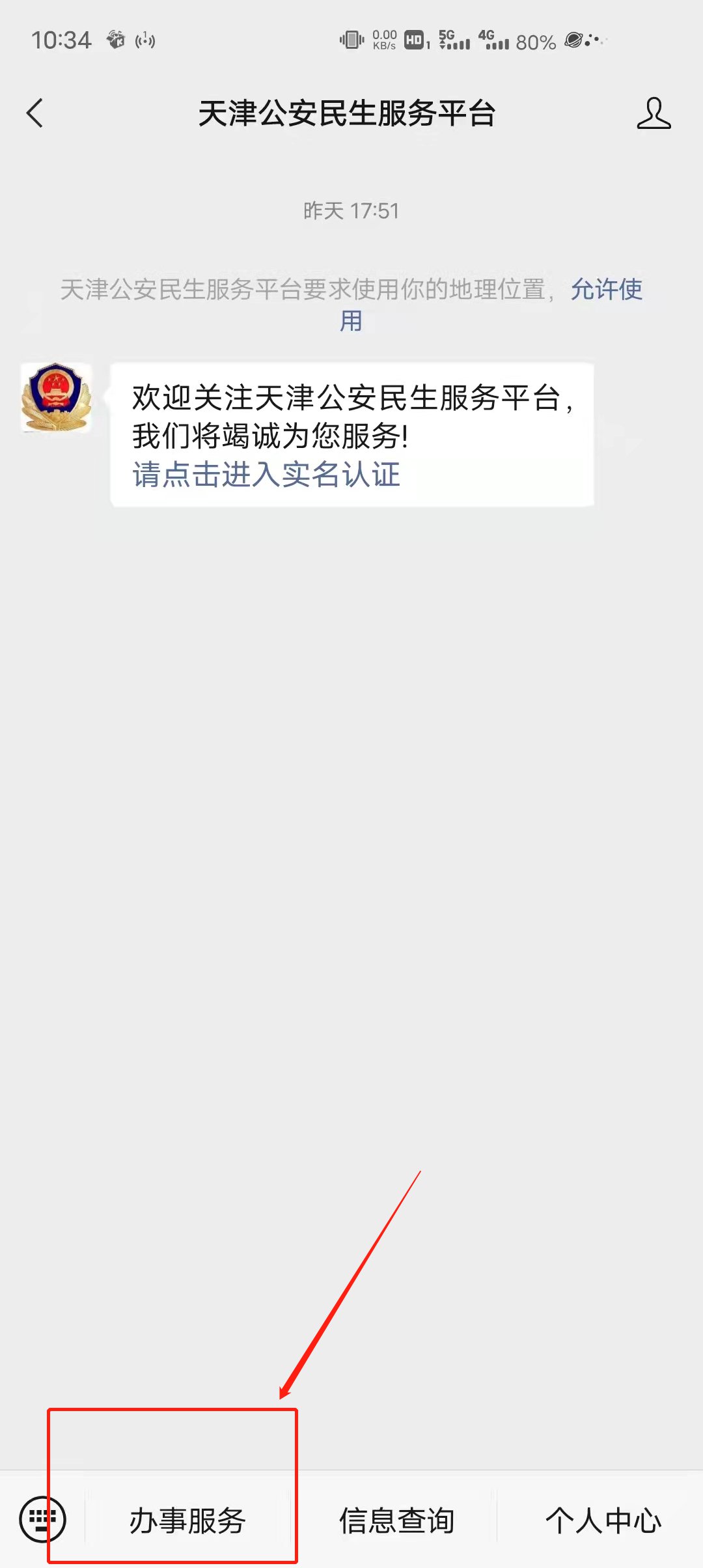Go back from 天津公安民生服务平台 chat
703x1568 pixels.
(x=35, y=113)
